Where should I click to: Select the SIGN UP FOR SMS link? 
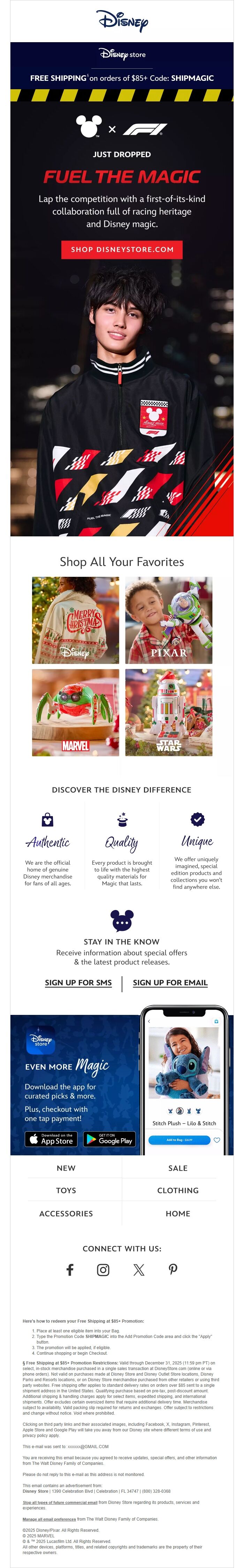78,982
